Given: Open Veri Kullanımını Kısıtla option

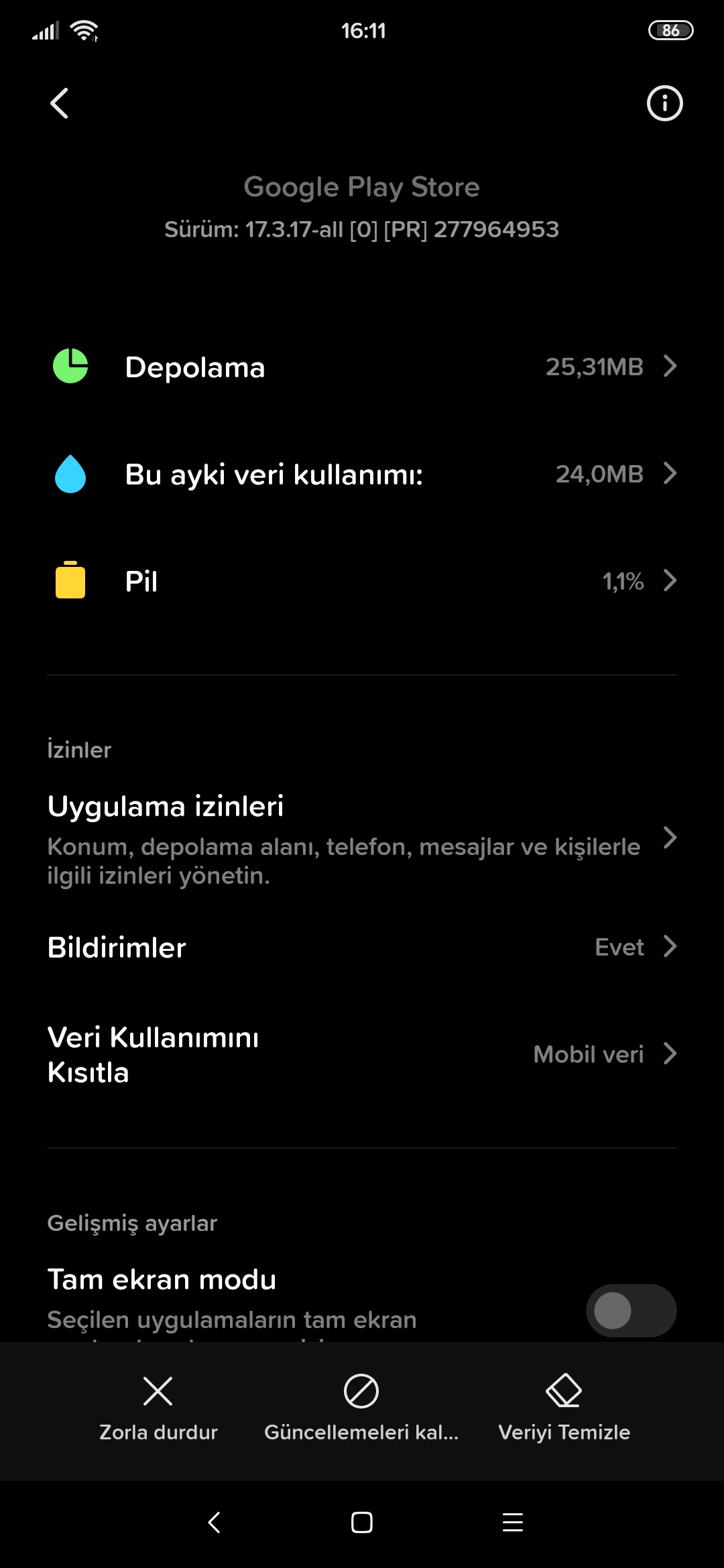Looking at the screenshot, I should [x=362, y=1054].
